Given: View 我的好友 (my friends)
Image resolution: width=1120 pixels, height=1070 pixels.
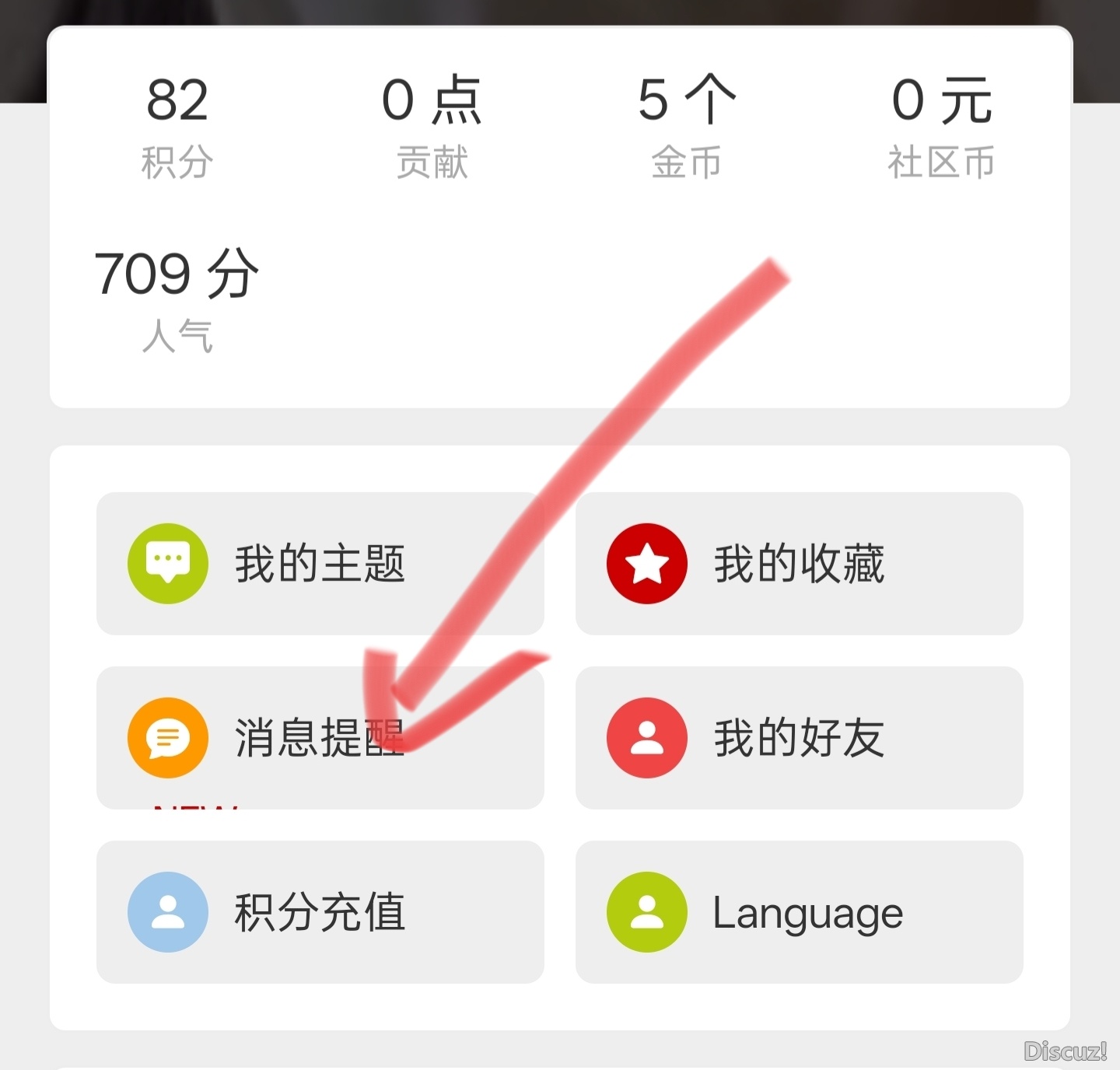Looking at the screenshot, I should [x=799, y=738].
